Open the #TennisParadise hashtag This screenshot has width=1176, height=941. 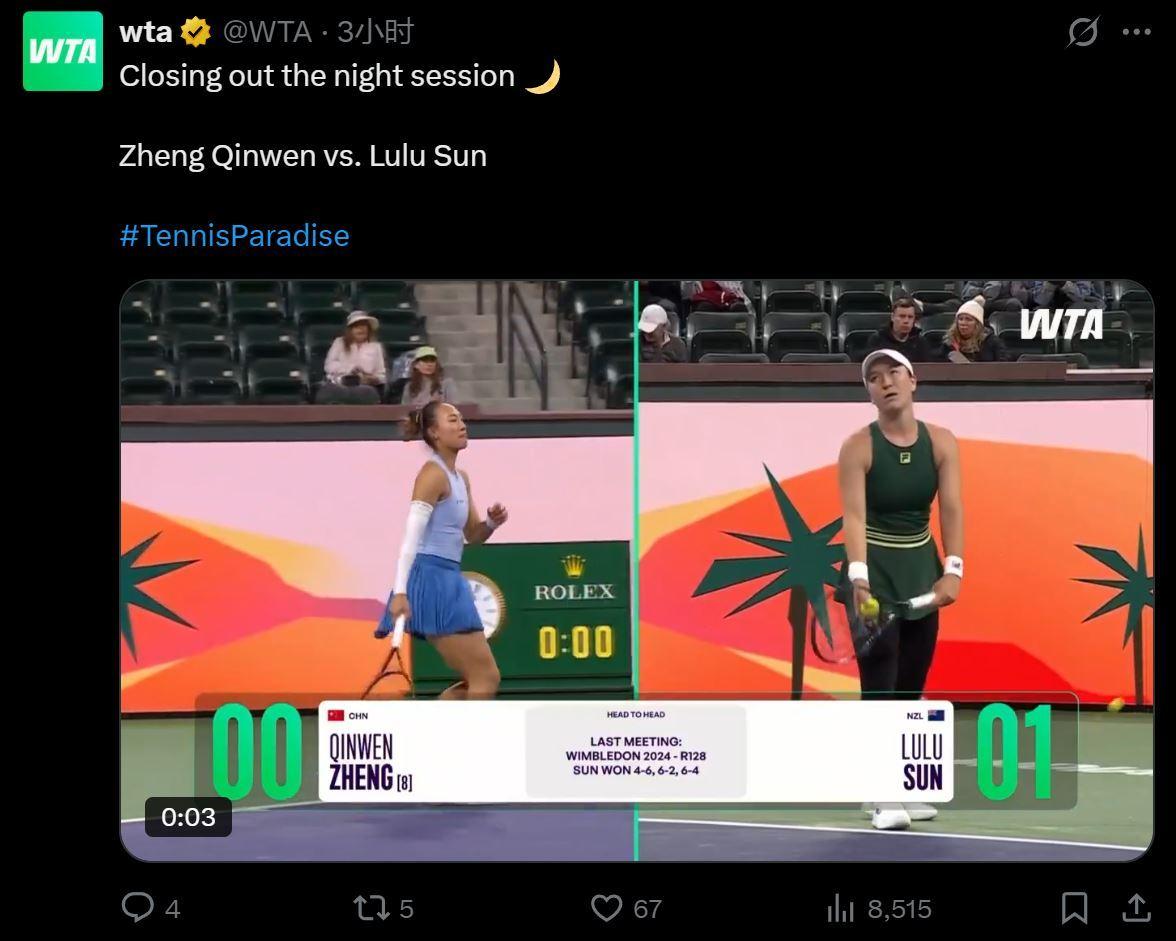(234, 236)
